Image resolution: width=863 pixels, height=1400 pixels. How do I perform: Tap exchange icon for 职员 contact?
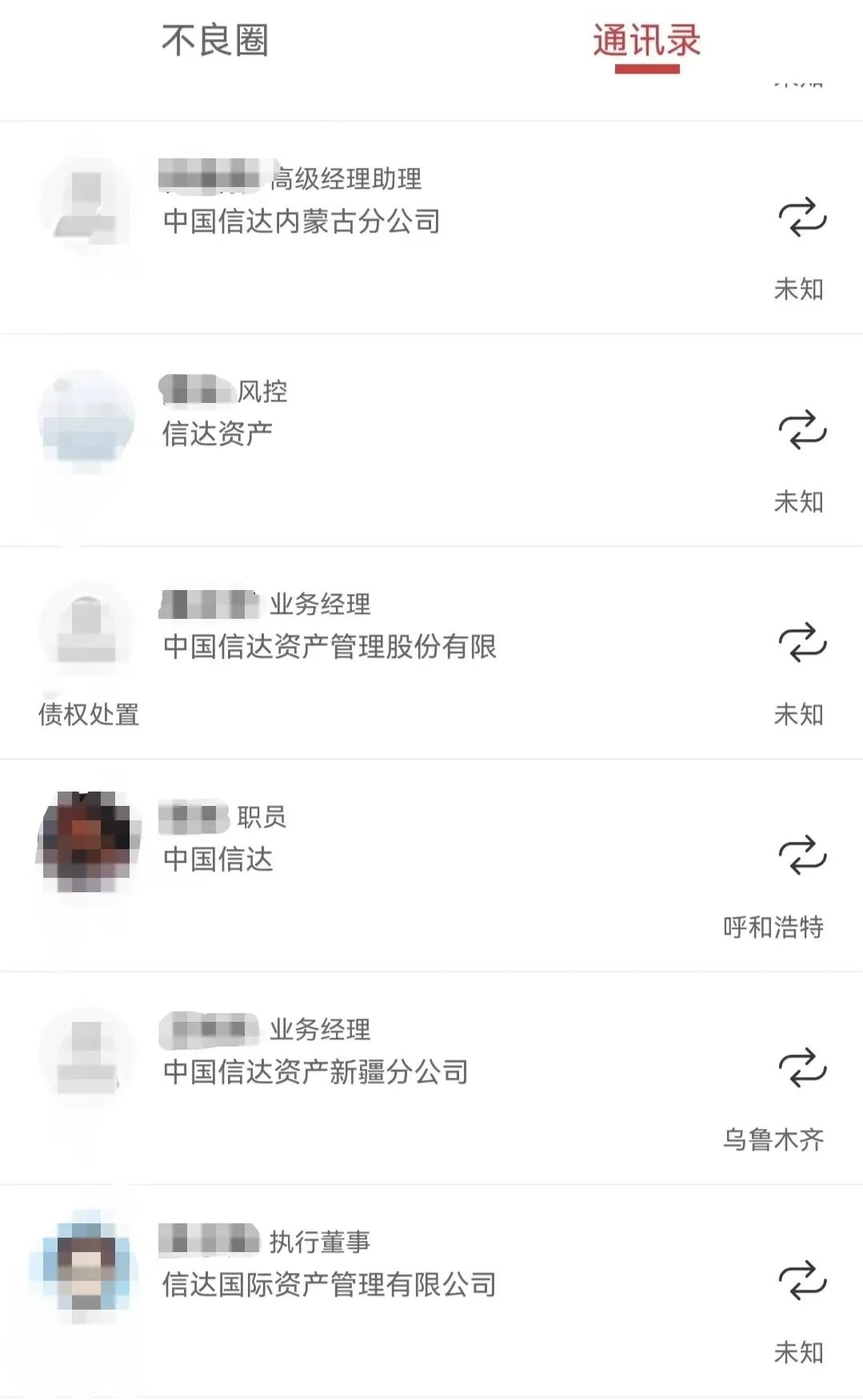(x=802, y=856)
